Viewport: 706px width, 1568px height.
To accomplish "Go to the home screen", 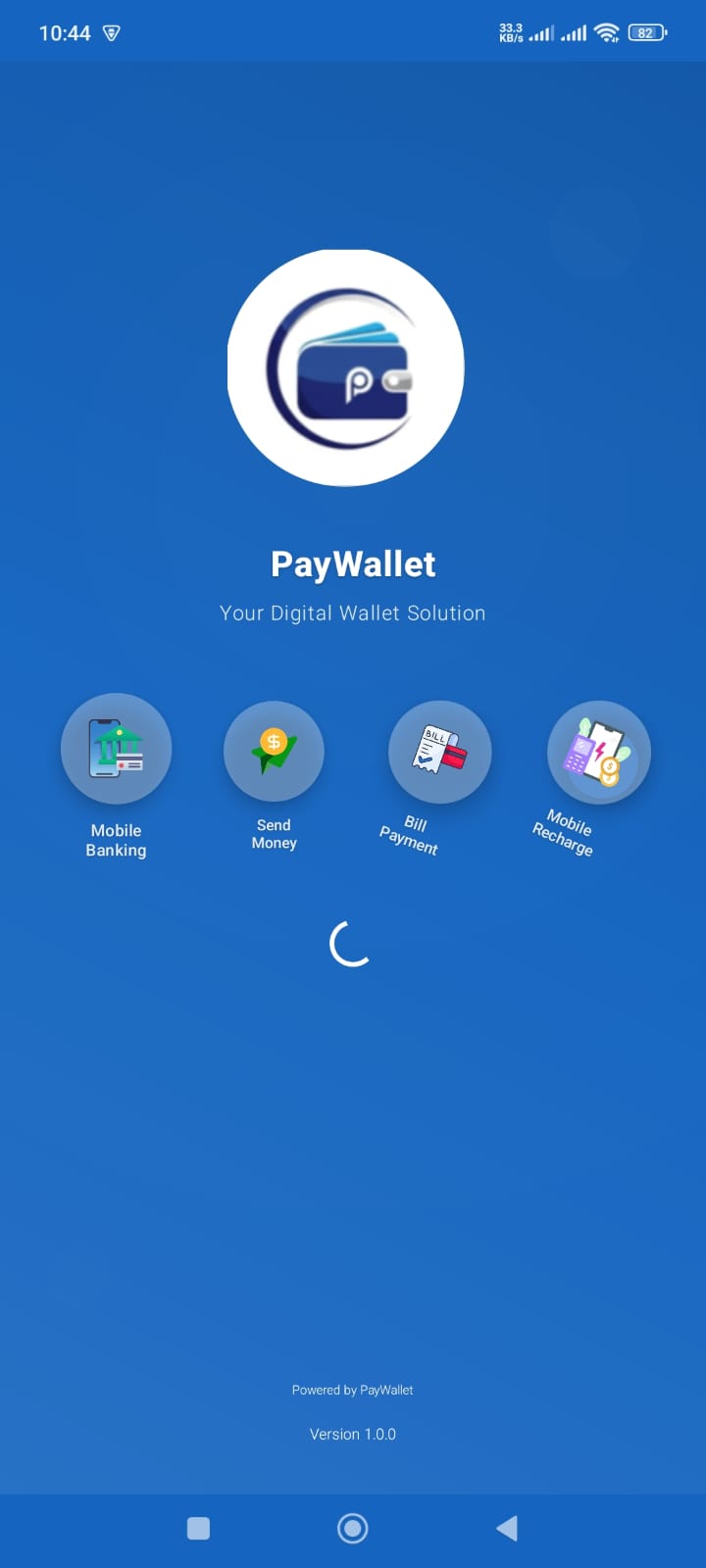I will pyautogui.click(x=352, y=1528).
